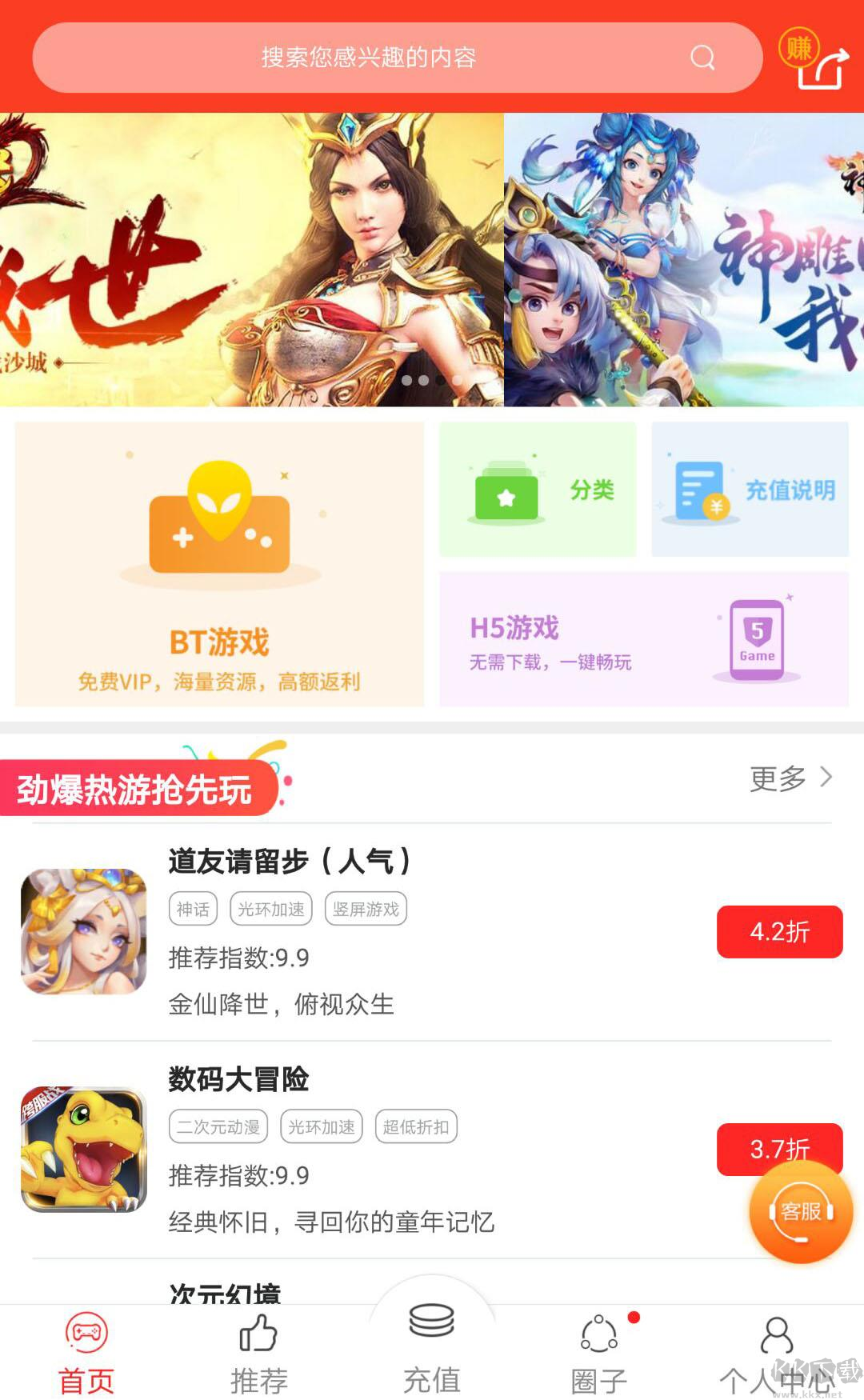The height and width of the screenshot is (1400, 864).
Task: Open the game 道友请留步
Action: (288, 861)
